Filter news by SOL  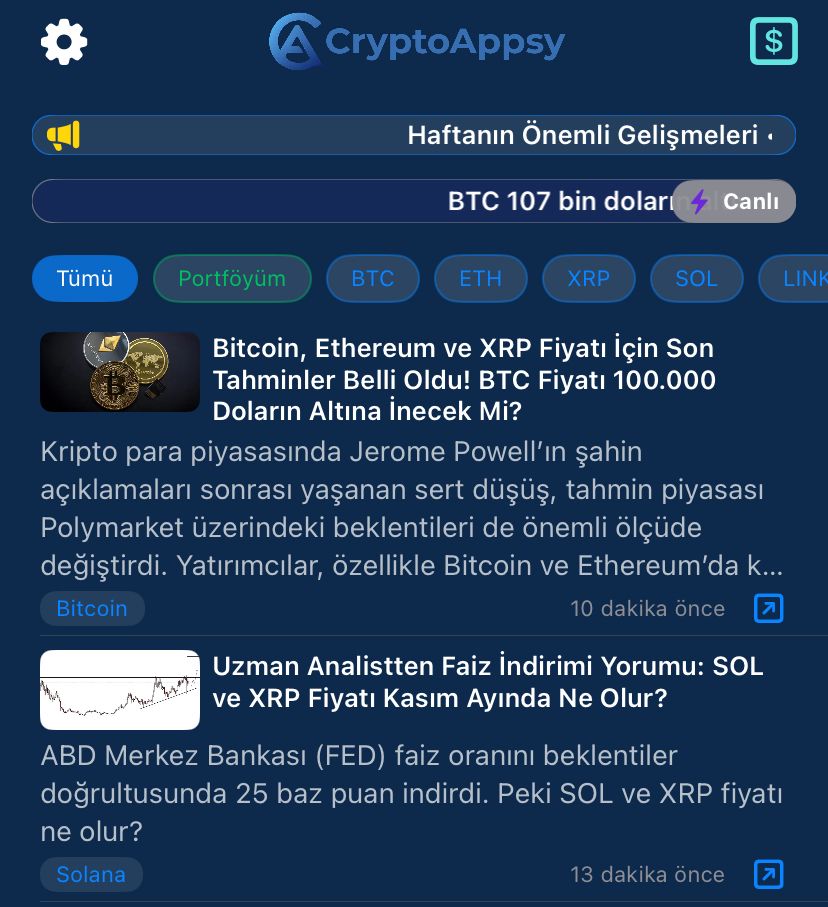(x=696, y=278)
